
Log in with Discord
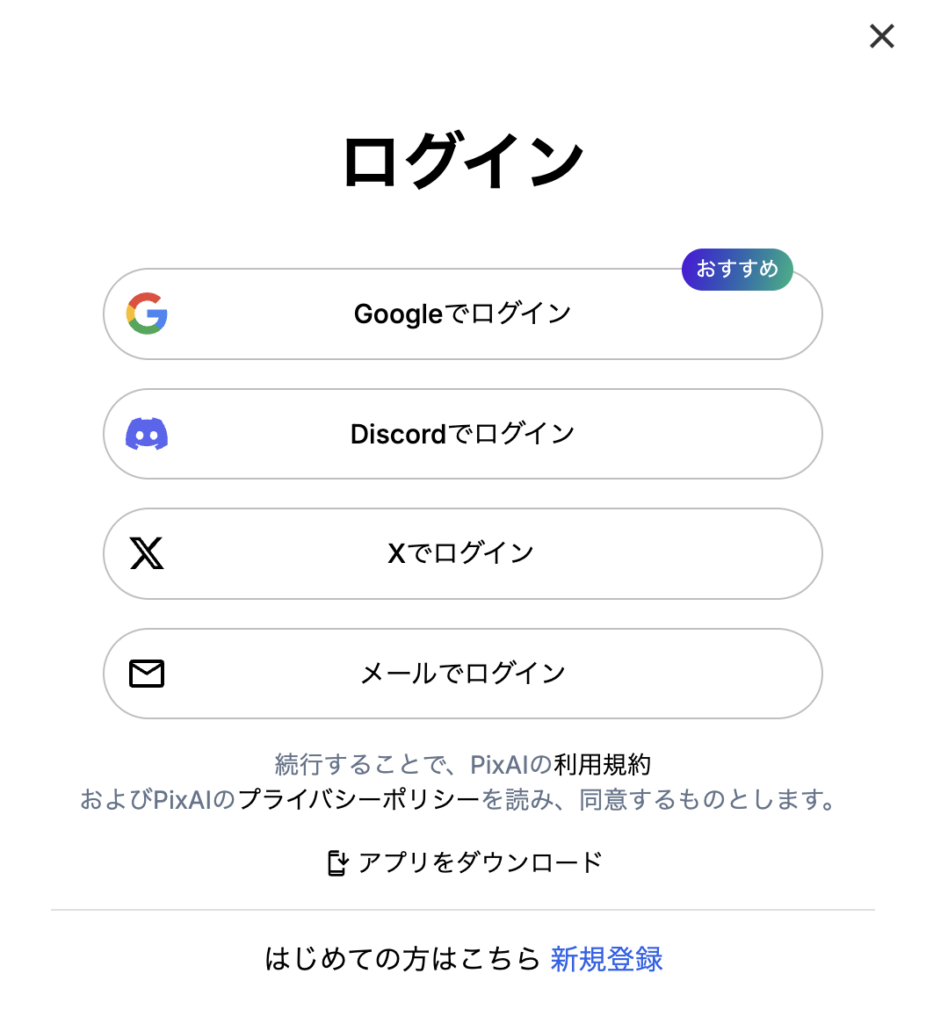[x=462, y=434]
